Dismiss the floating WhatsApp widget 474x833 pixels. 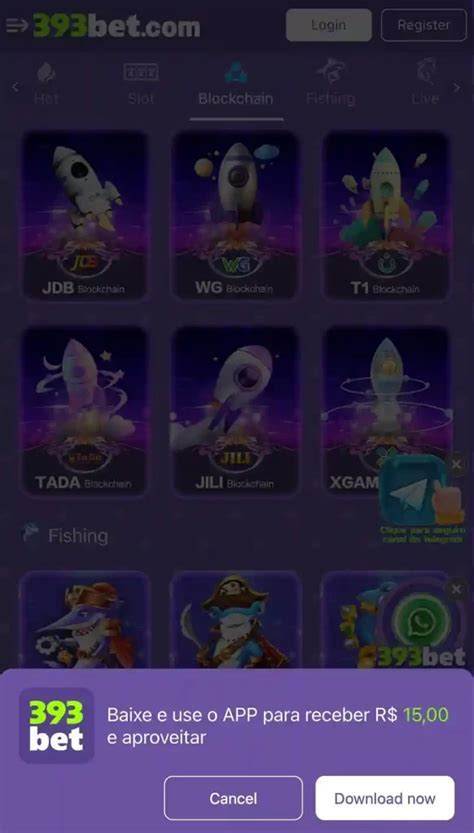coord(456,590)
